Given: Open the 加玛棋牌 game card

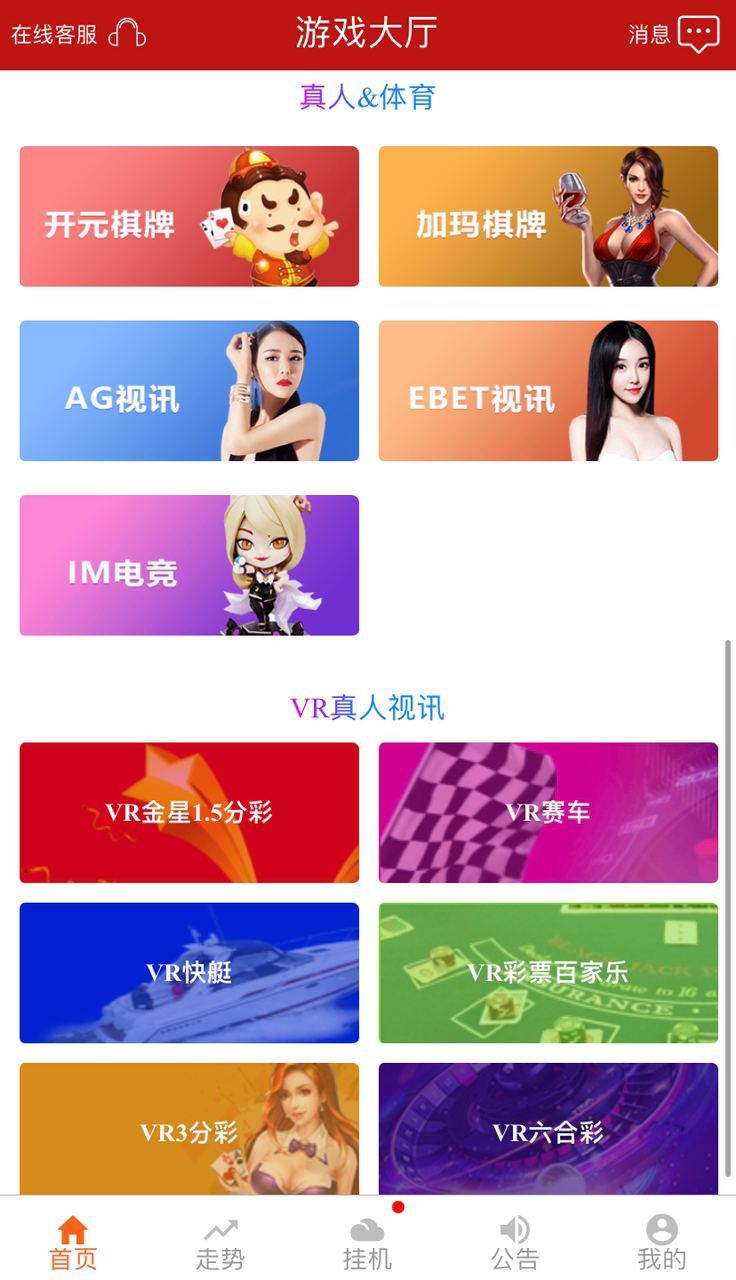Looking at the screenshot, I should pos(548,216).
